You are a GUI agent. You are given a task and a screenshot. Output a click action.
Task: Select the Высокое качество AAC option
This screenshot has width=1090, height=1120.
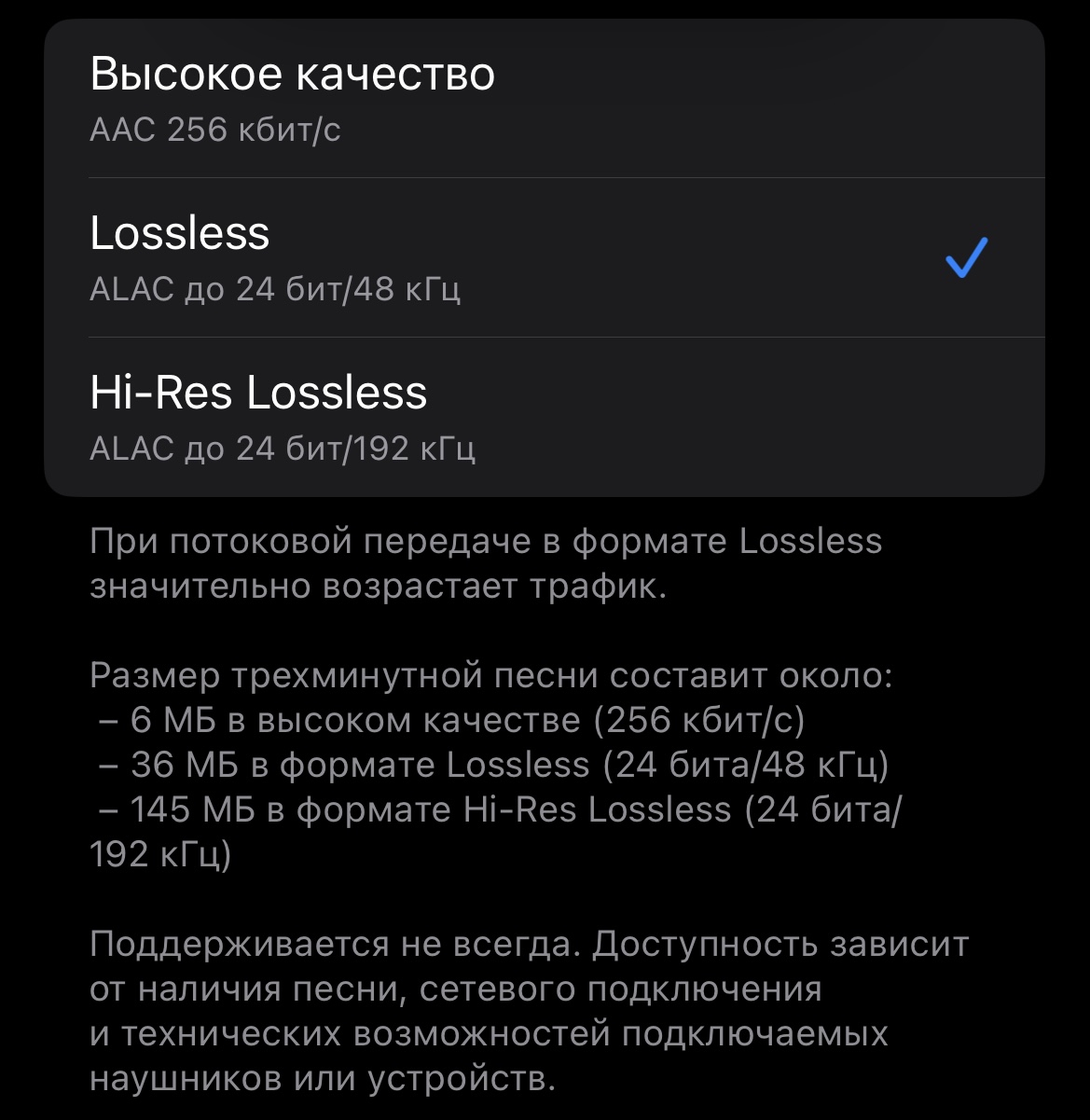coord(544,99)
